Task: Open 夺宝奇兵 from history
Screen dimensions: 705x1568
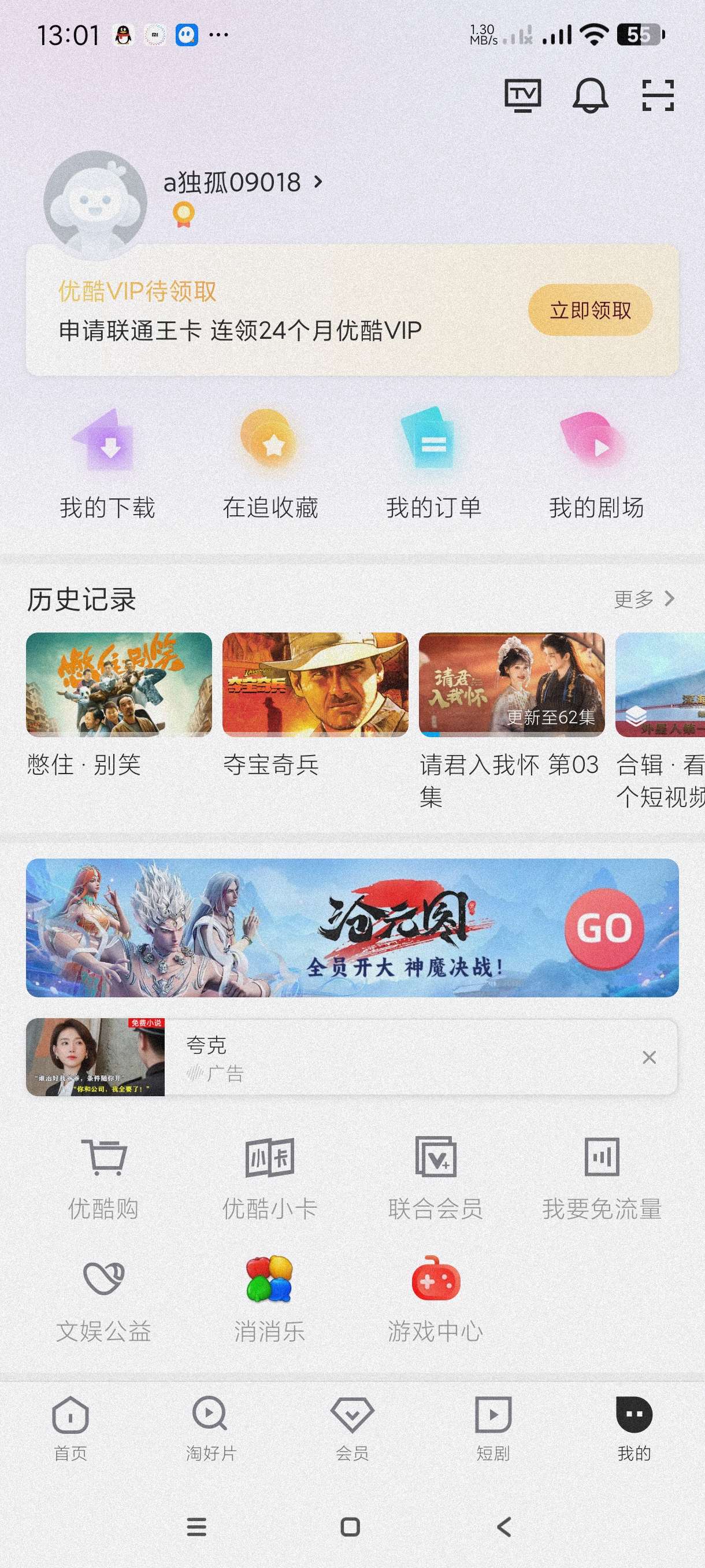Action: [x=315, y=685]
